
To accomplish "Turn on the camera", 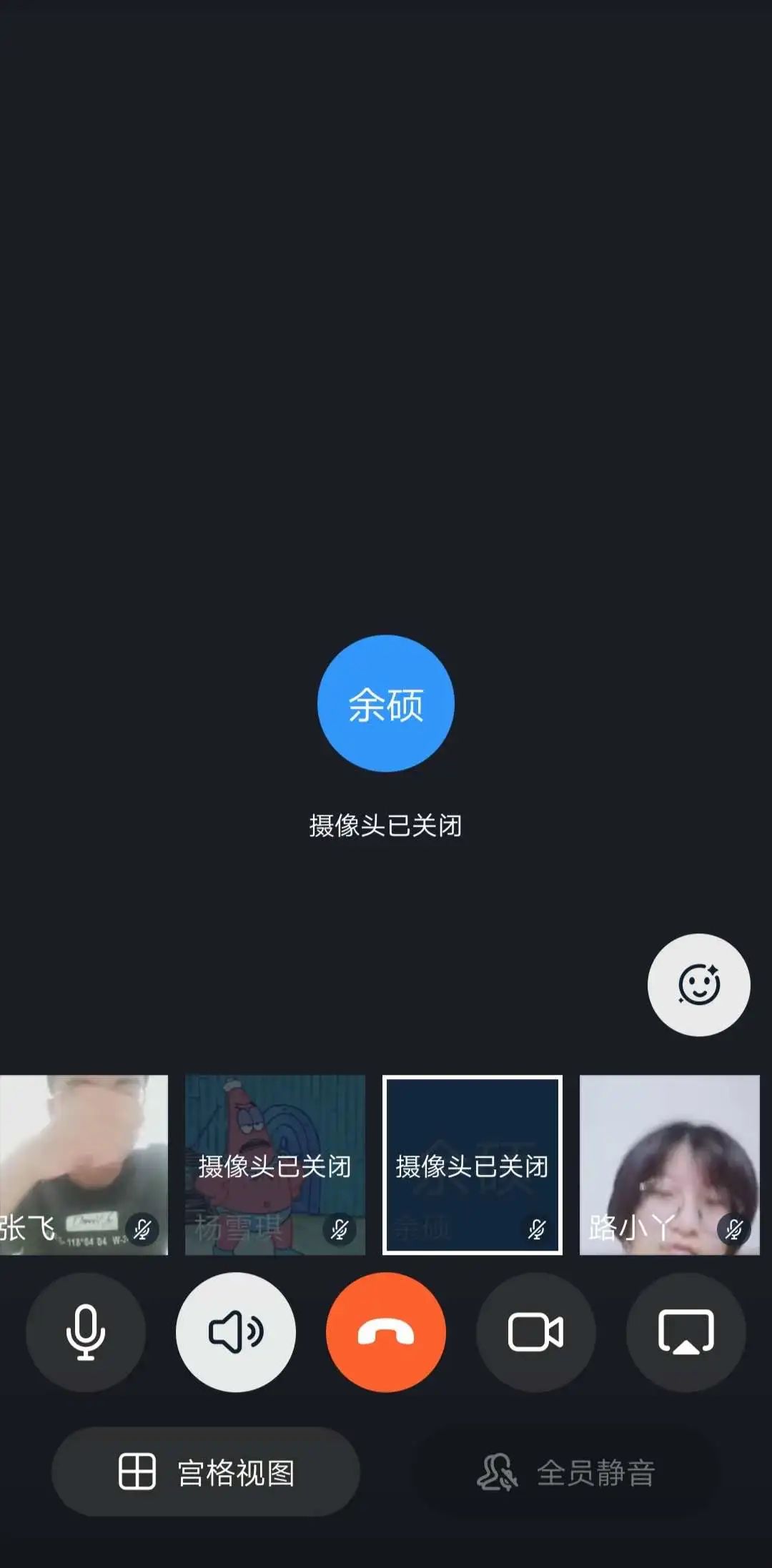I will (x=536, y=1332).
